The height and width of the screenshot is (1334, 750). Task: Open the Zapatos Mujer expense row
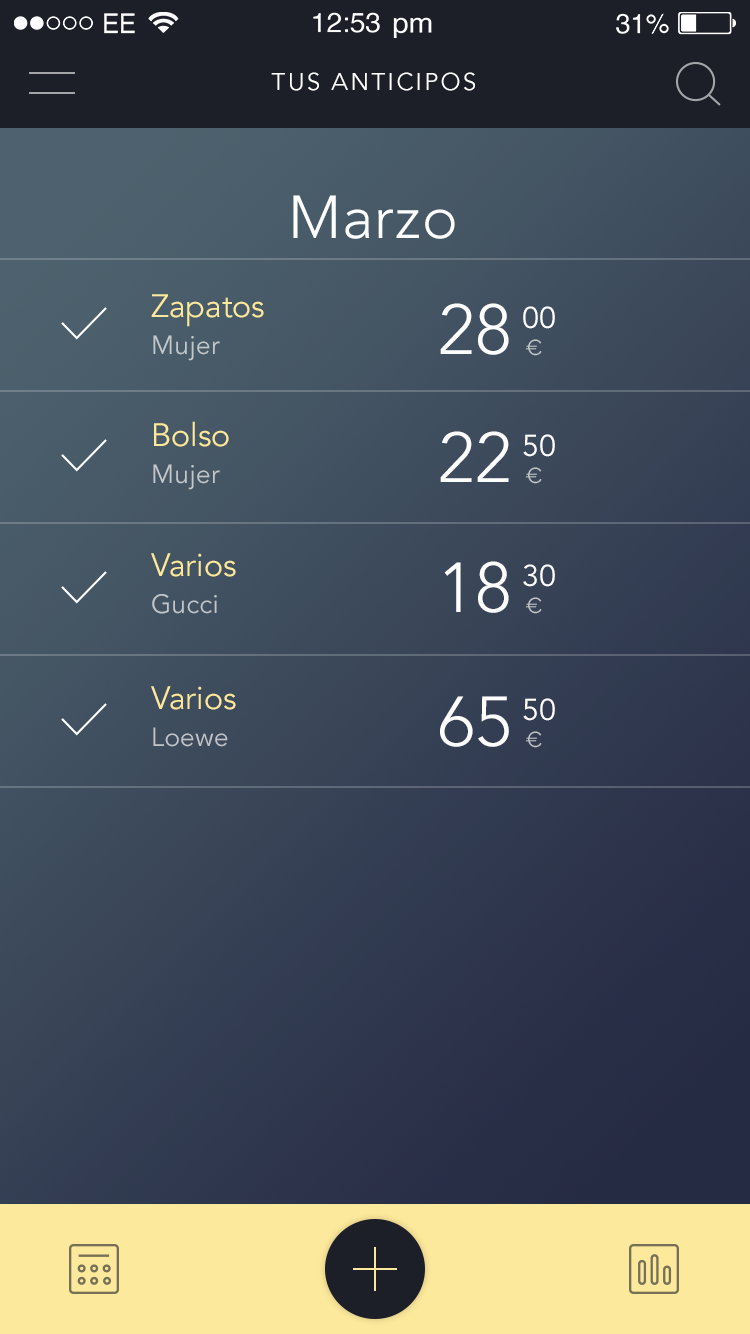click(x=374, y=326)
